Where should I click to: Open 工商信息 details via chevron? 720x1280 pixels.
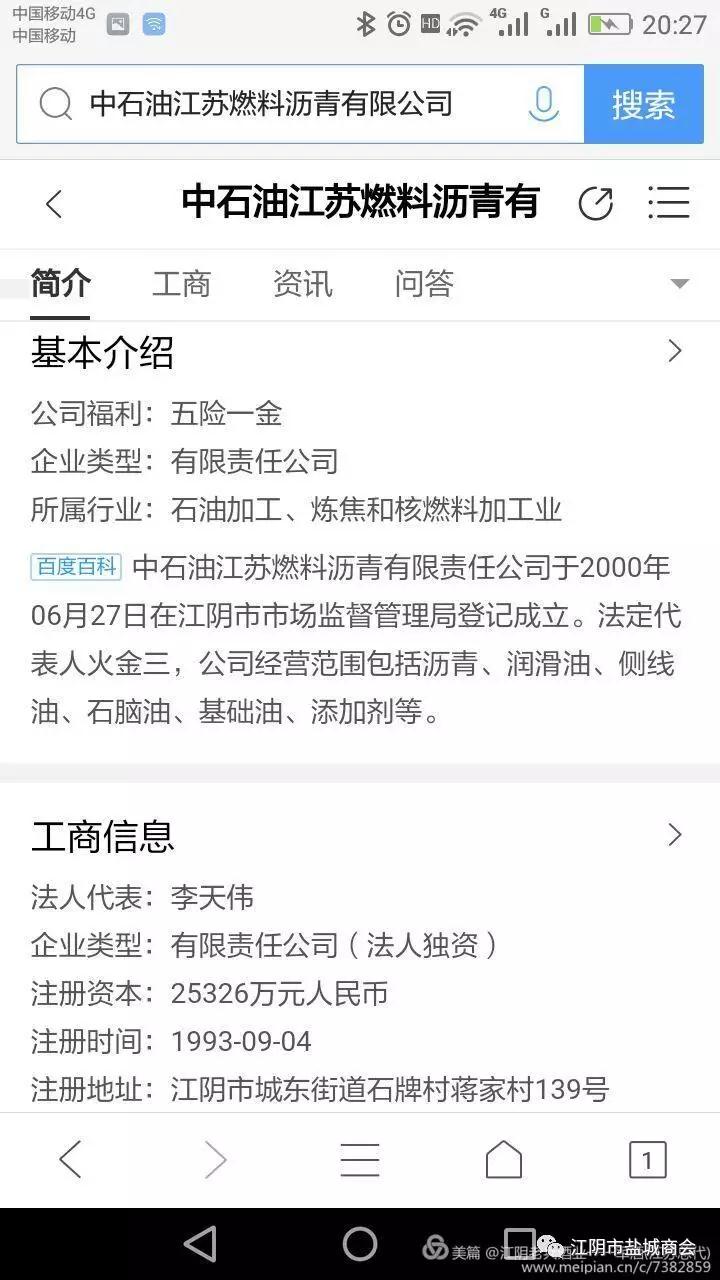675,835
